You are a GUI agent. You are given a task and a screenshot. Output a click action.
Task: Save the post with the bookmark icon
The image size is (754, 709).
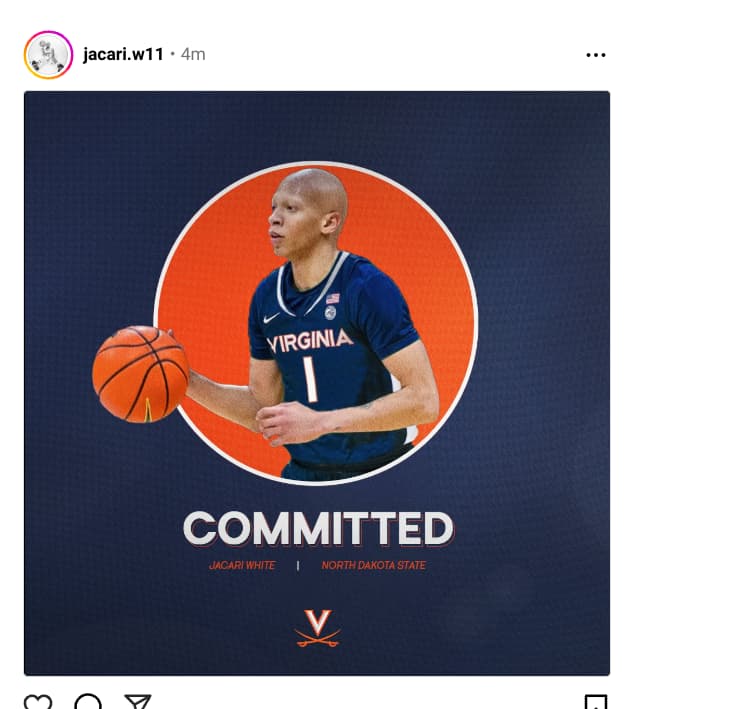596,702
